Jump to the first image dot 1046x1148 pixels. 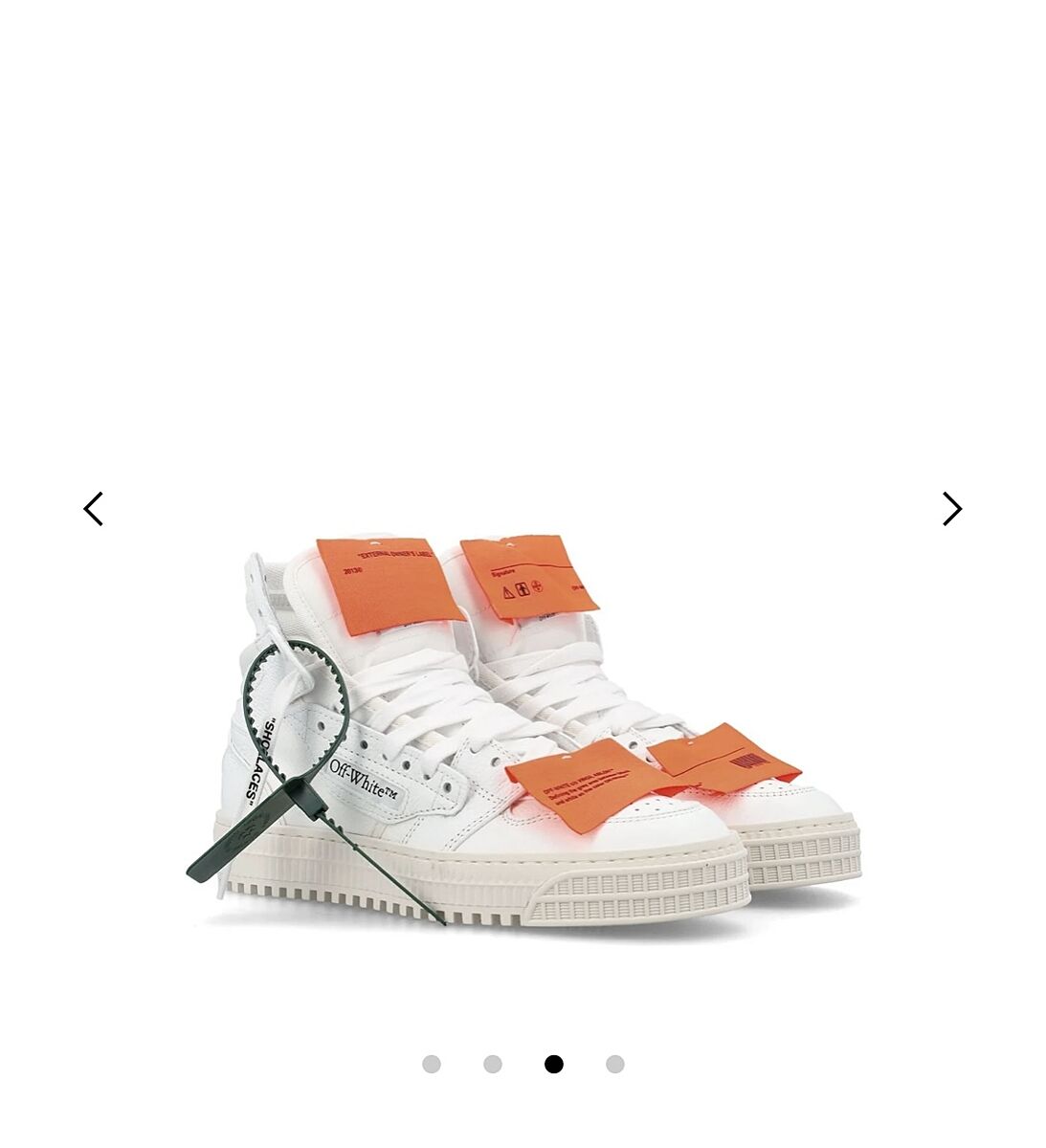pos(432,1064)
